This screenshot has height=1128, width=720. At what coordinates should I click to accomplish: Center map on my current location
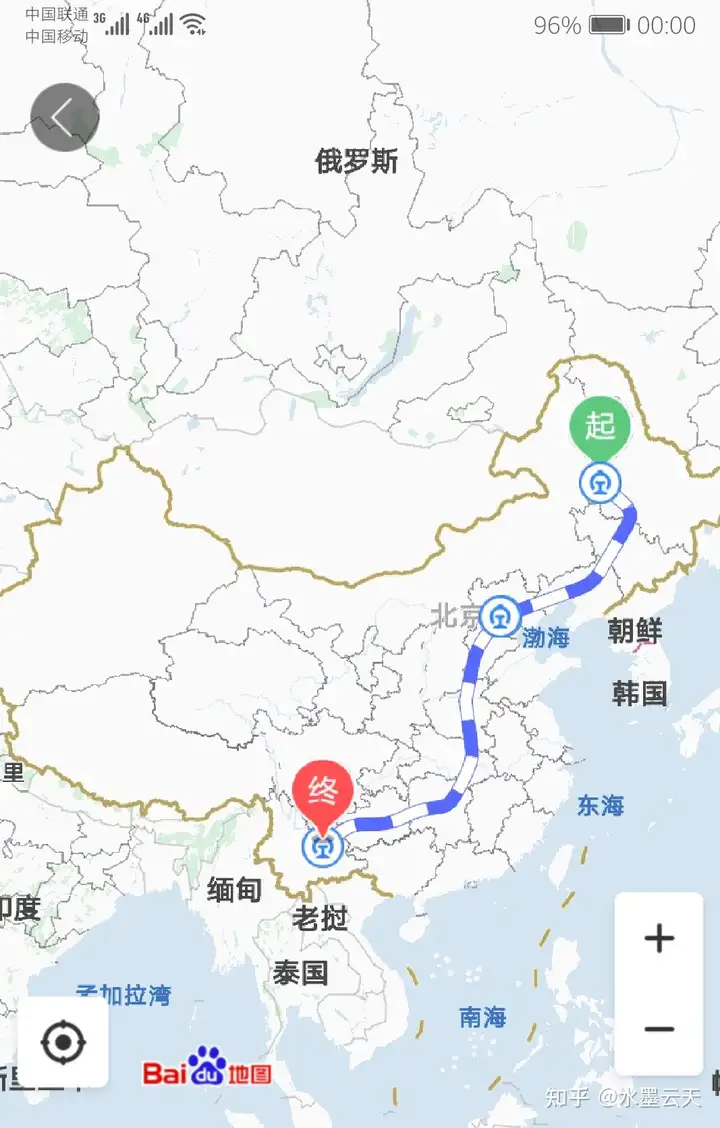[x=63, y=1043]
